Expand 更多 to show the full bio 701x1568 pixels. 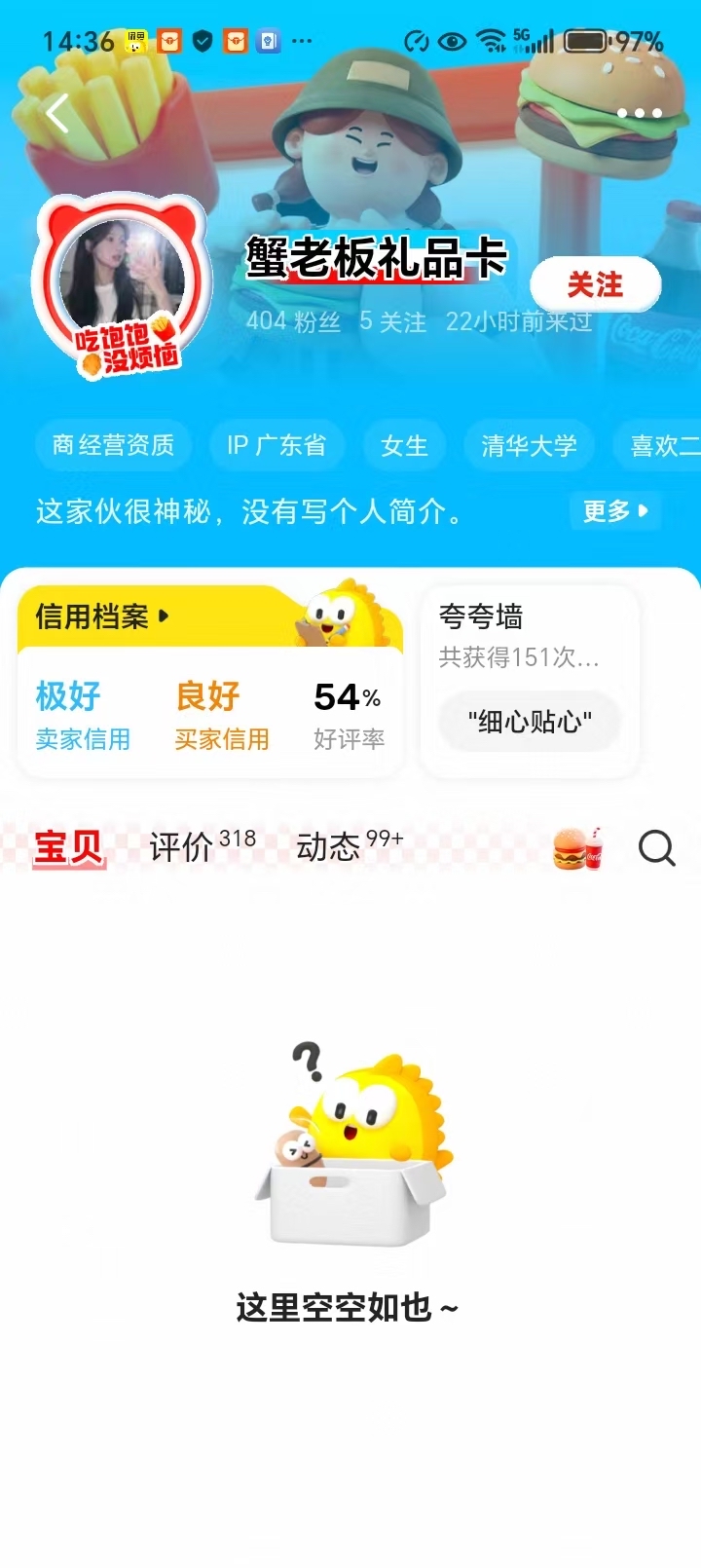pyautogui.click(x=614, y=511)
